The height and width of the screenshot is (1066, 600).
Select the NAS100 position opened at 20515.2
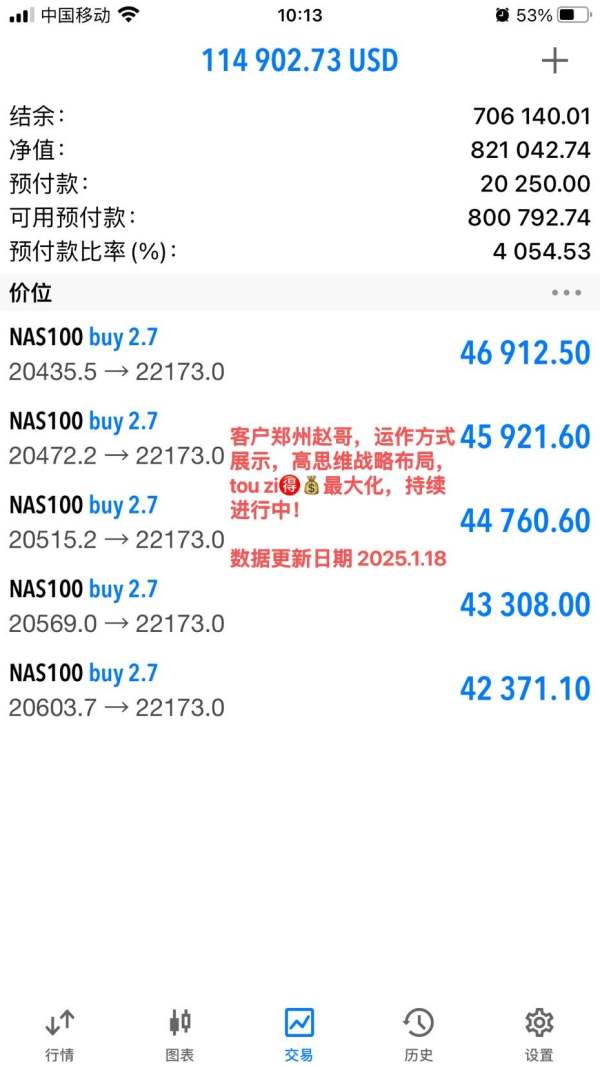coord(300,522)
